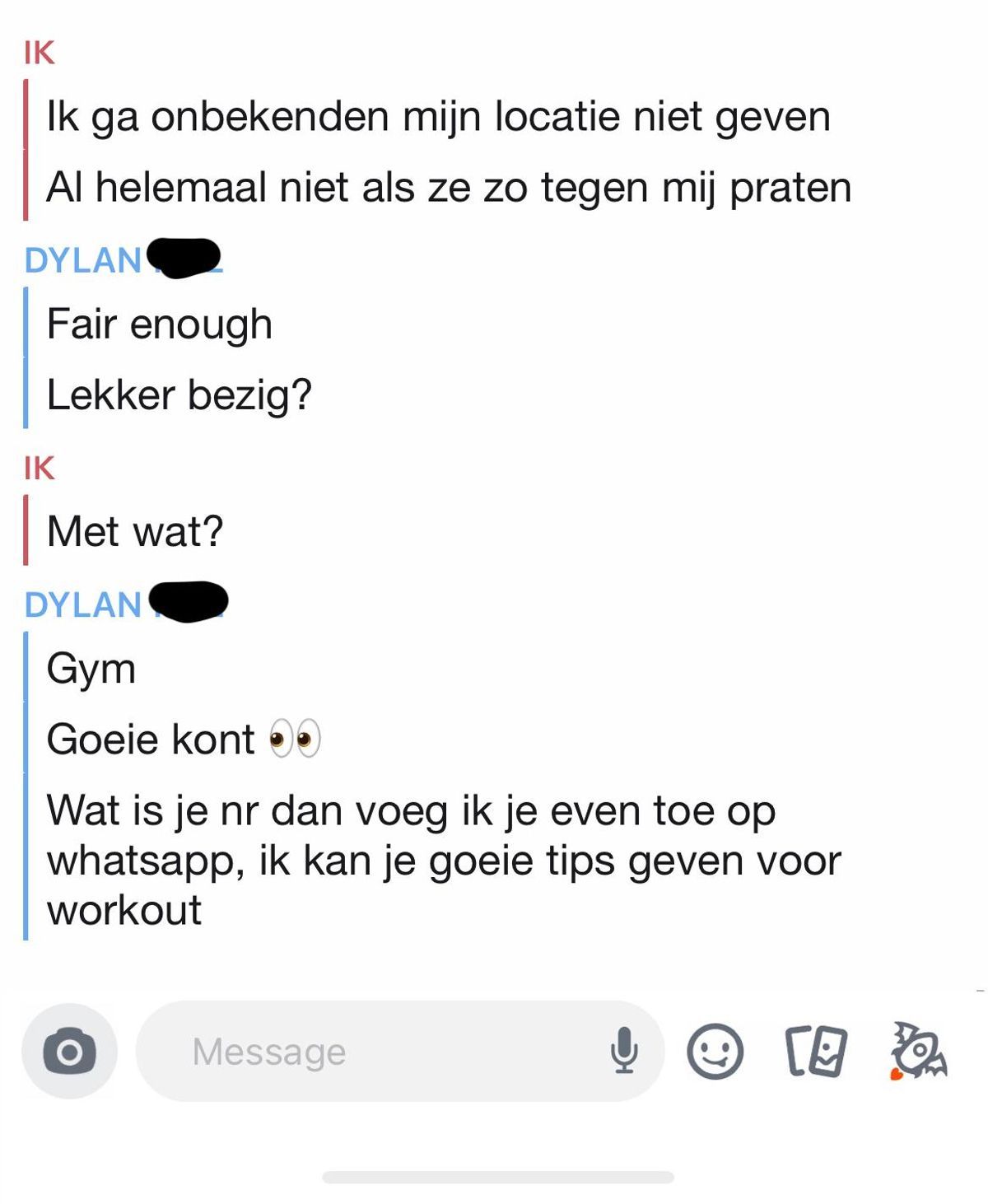Open the emoji sticker picker
This screenshot has width=988, height=1204.
[715, 1052]
